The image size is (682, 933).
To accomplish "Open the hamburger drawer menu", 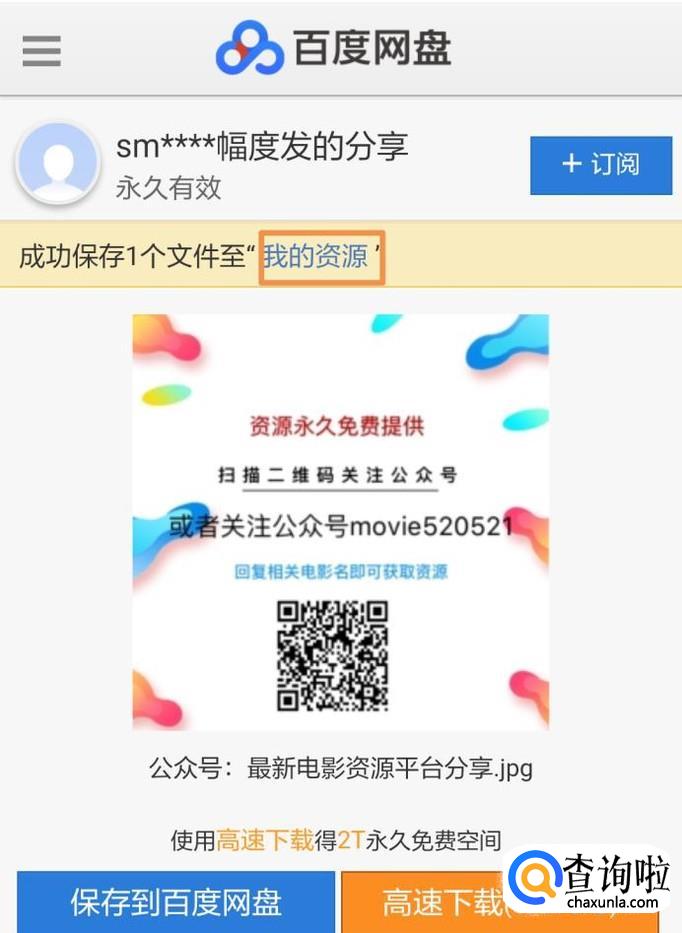I will [x=41, y=50].
